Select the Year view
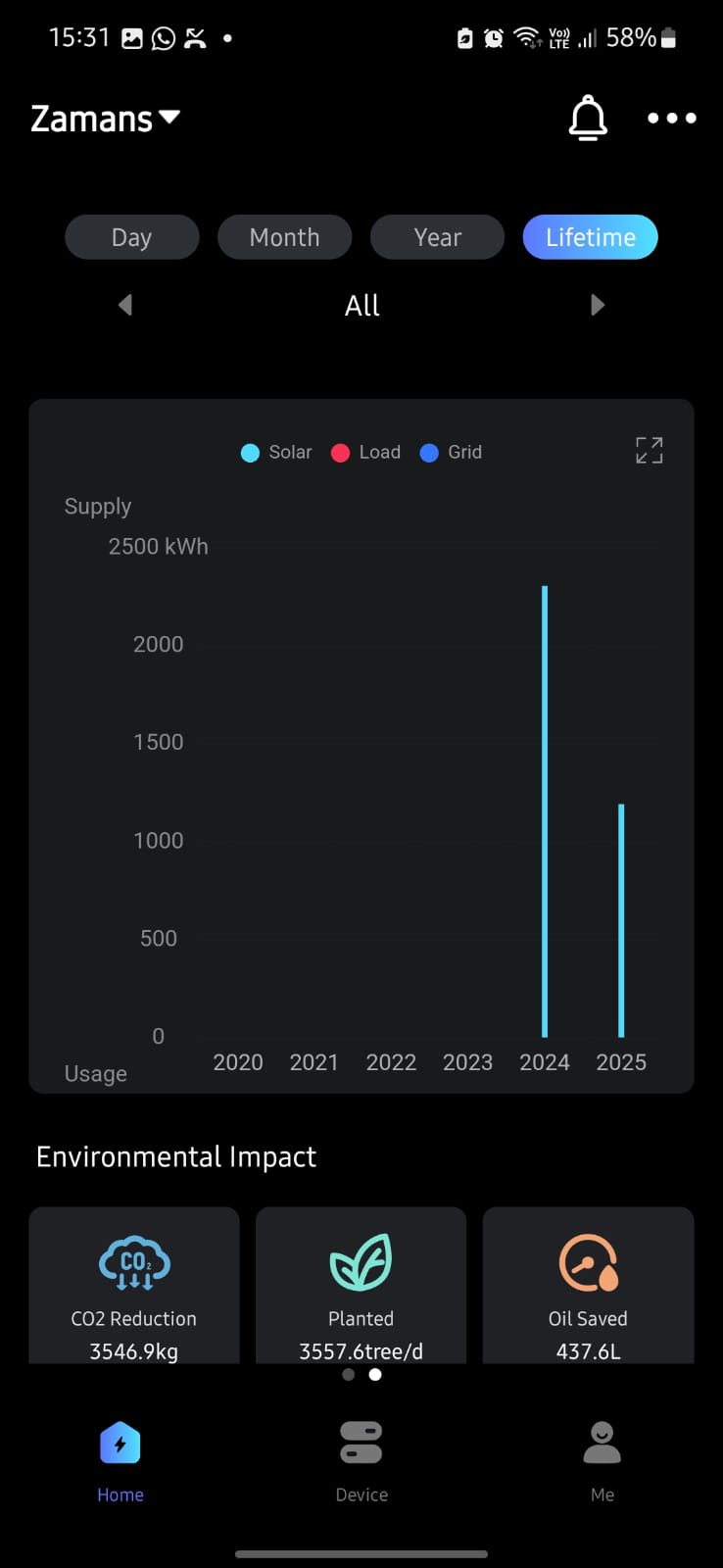Image resolution: width=723 pixels, height=1568 pixels. point(437,237)
